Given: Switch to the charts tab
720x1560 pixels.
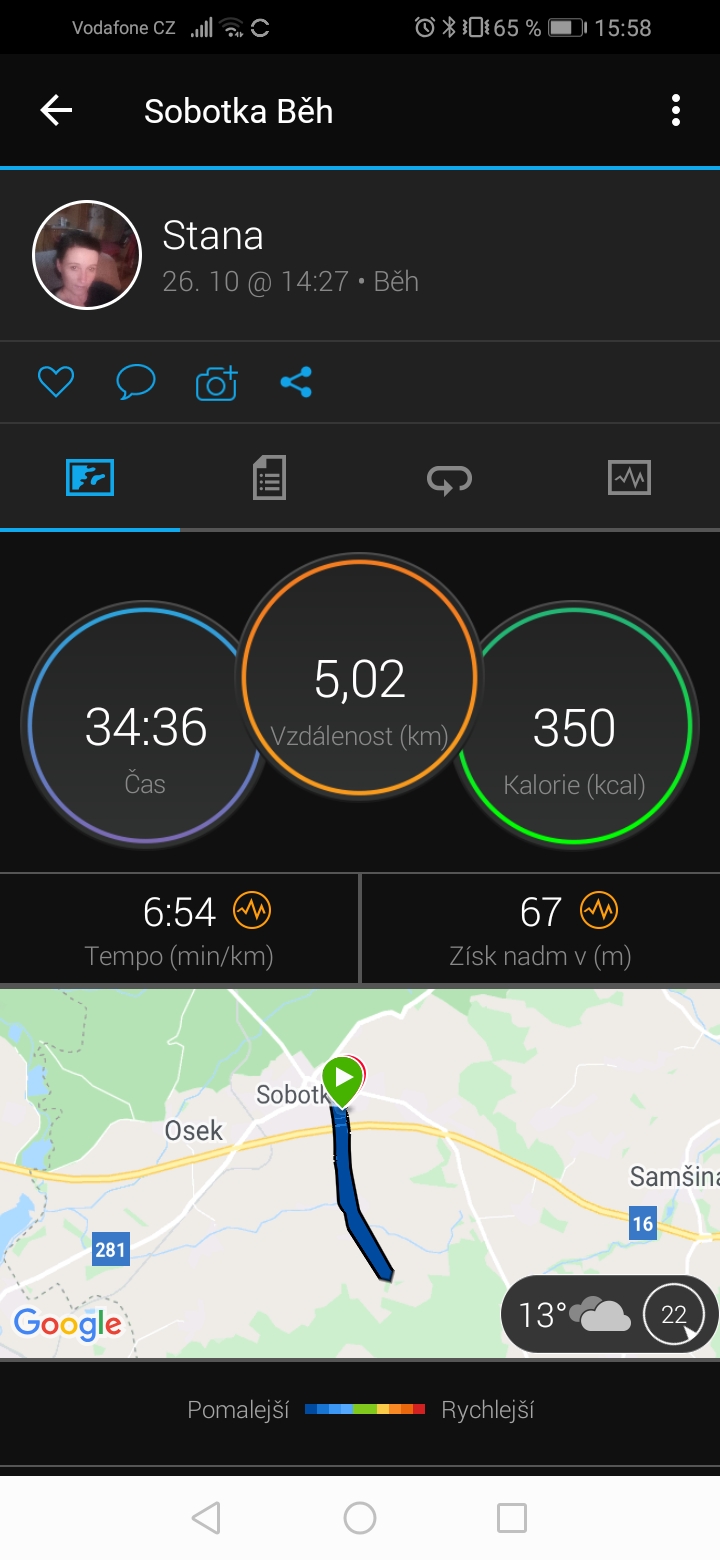Looking at the screenshot, I should [629, 478].
